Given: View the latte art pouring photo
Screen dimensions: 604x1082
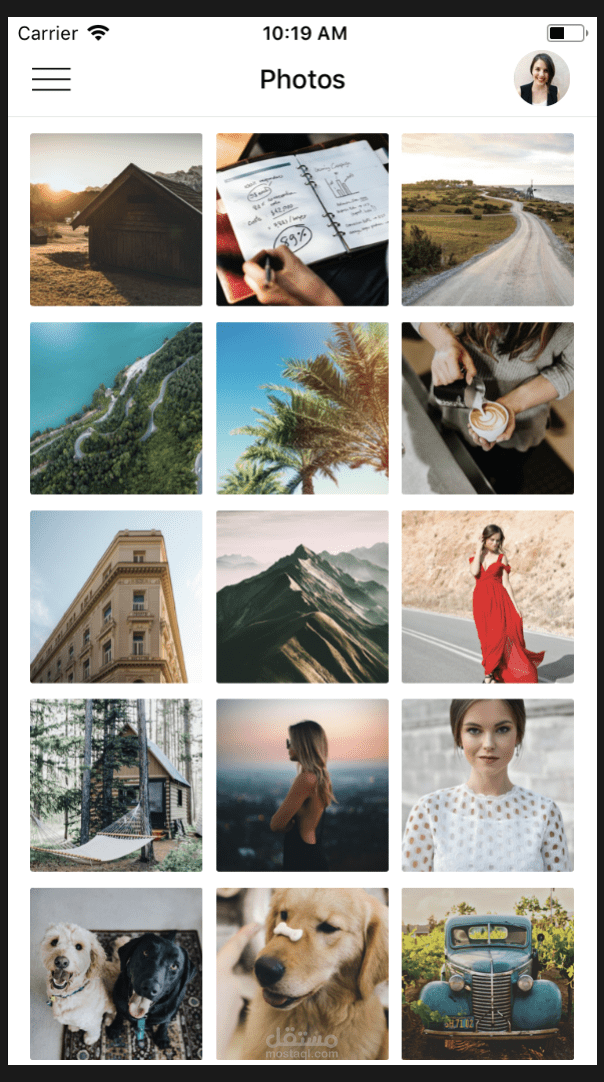Looking at the screenshot, I should [x=488, y=409].
